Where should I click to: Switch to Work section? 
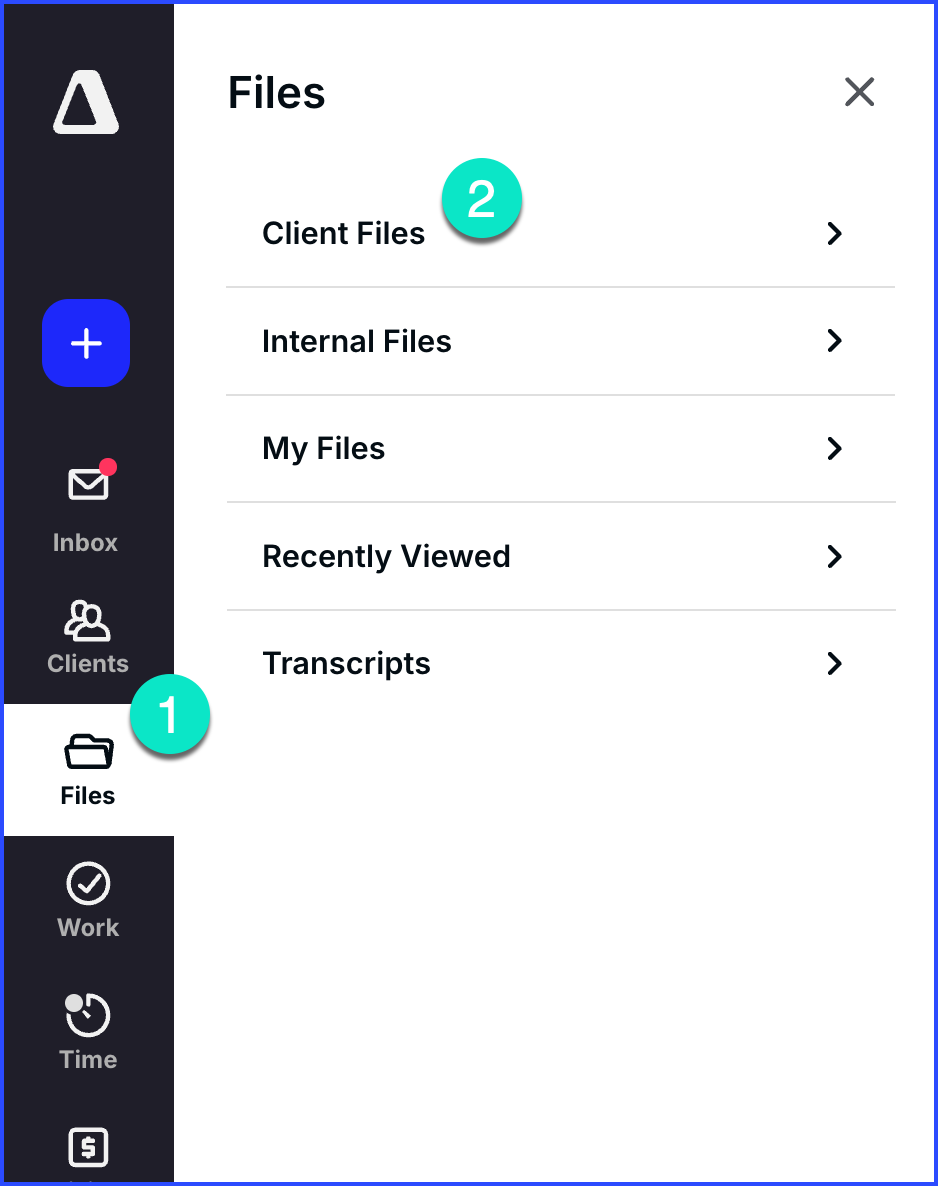point(88,901)
